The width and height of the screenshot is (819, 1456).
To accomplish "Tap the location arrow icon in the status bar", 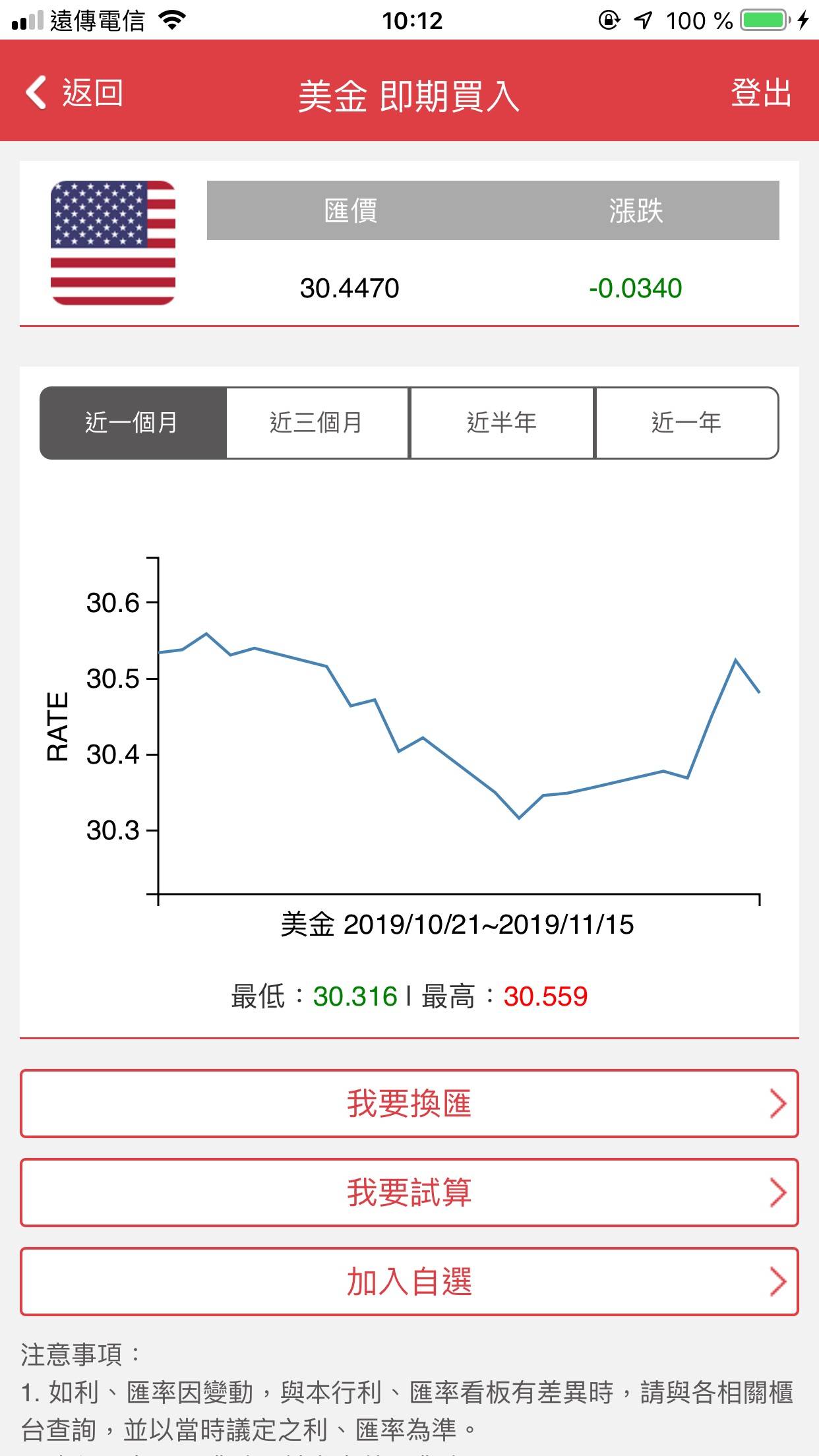I will tap(642, 20).
